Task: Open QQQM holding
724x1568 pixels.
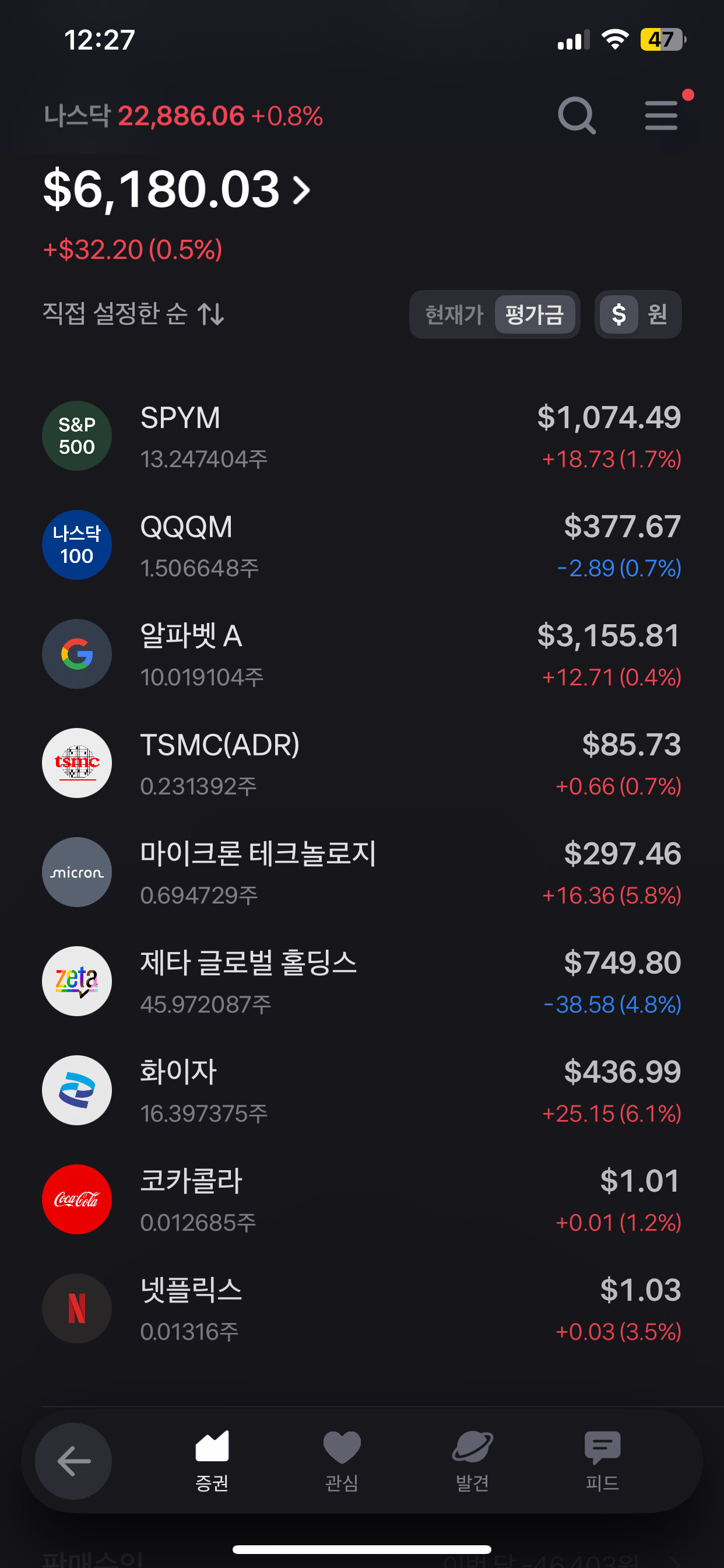Action: [361, 545]
